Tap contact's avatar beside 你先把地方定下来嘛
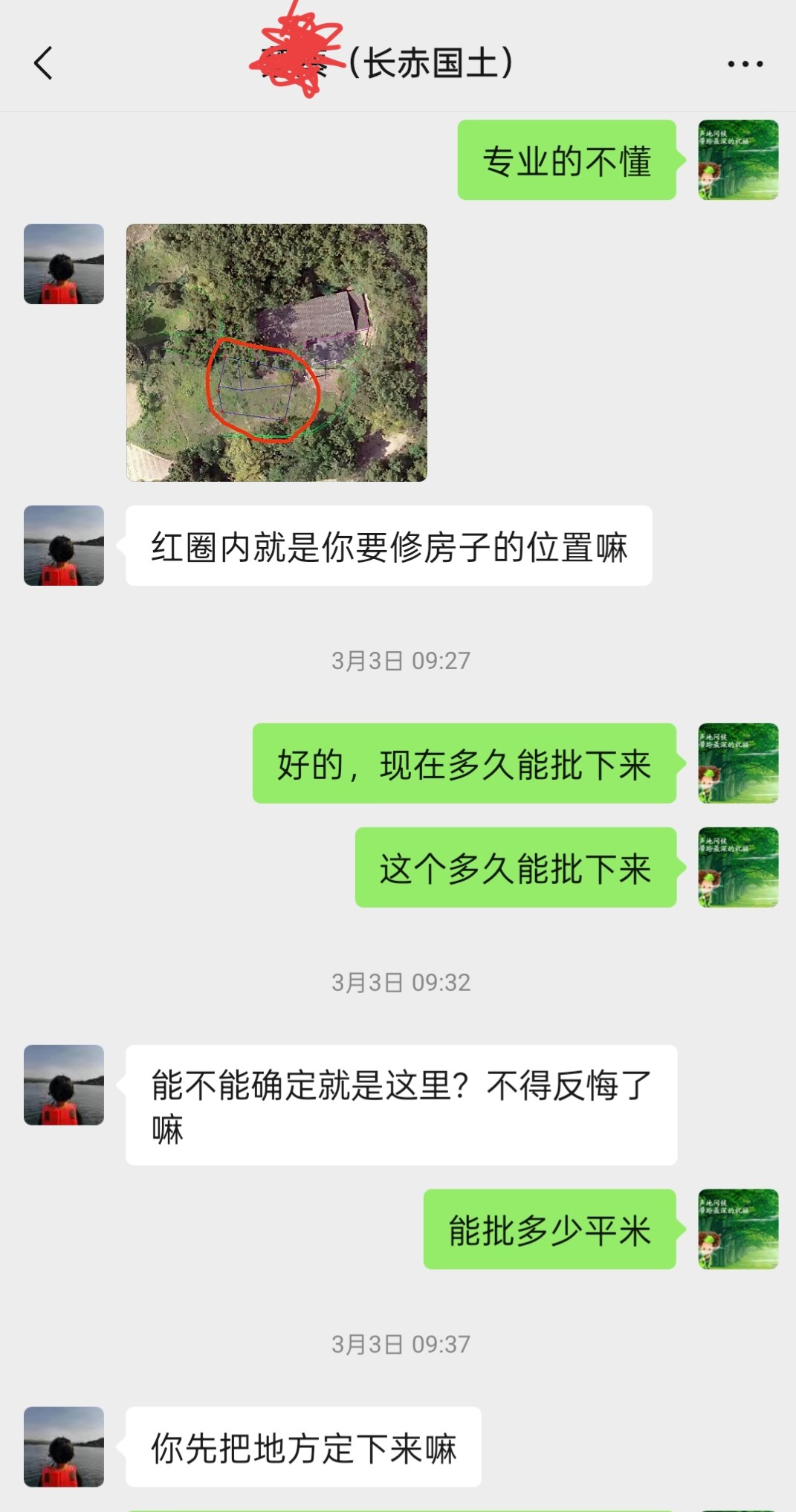Screen dimensions: 796x1512 click(x=64, y=1446)
